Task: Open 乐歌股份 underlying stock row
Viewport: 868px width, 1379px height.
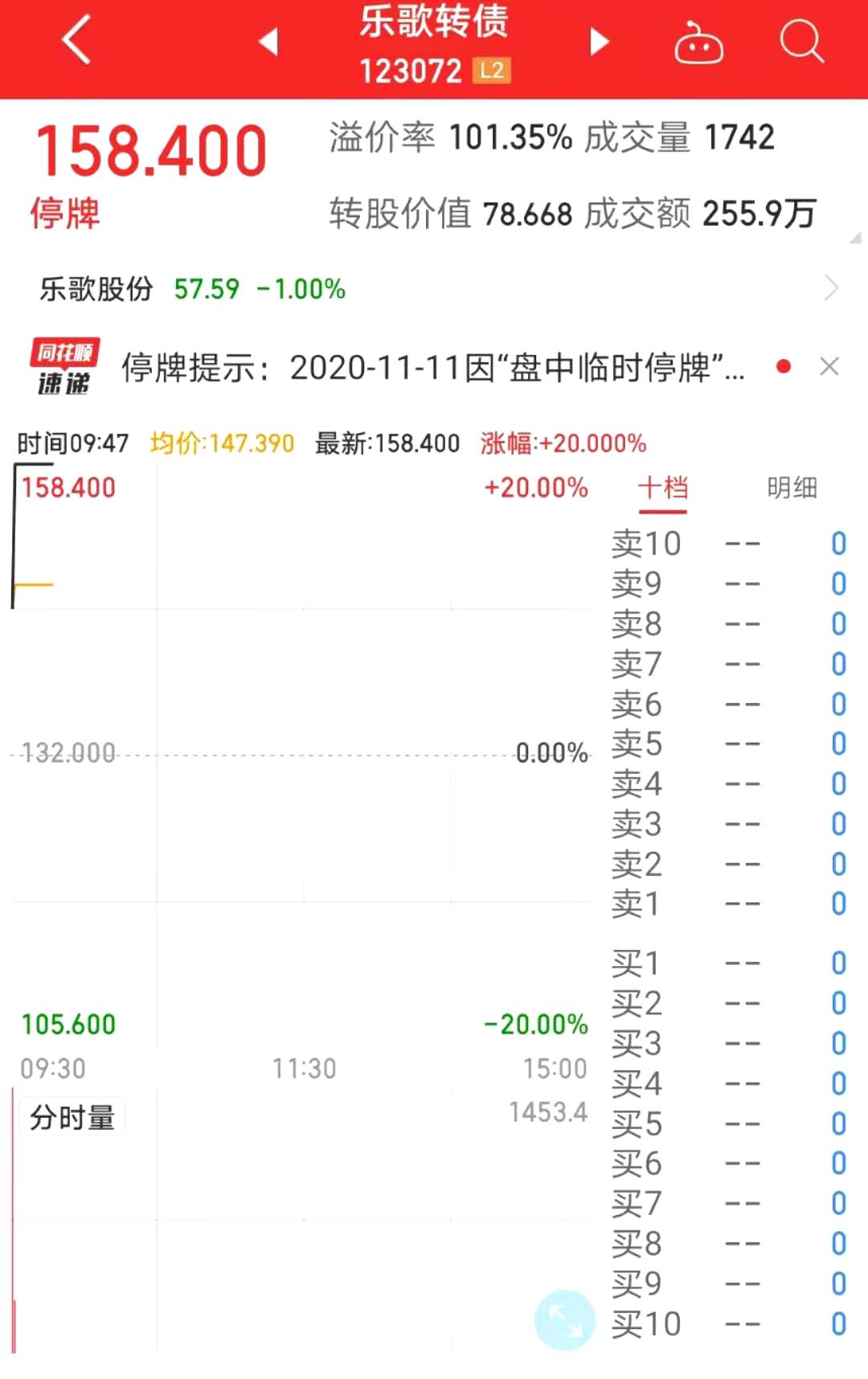Action: point(434,288)
